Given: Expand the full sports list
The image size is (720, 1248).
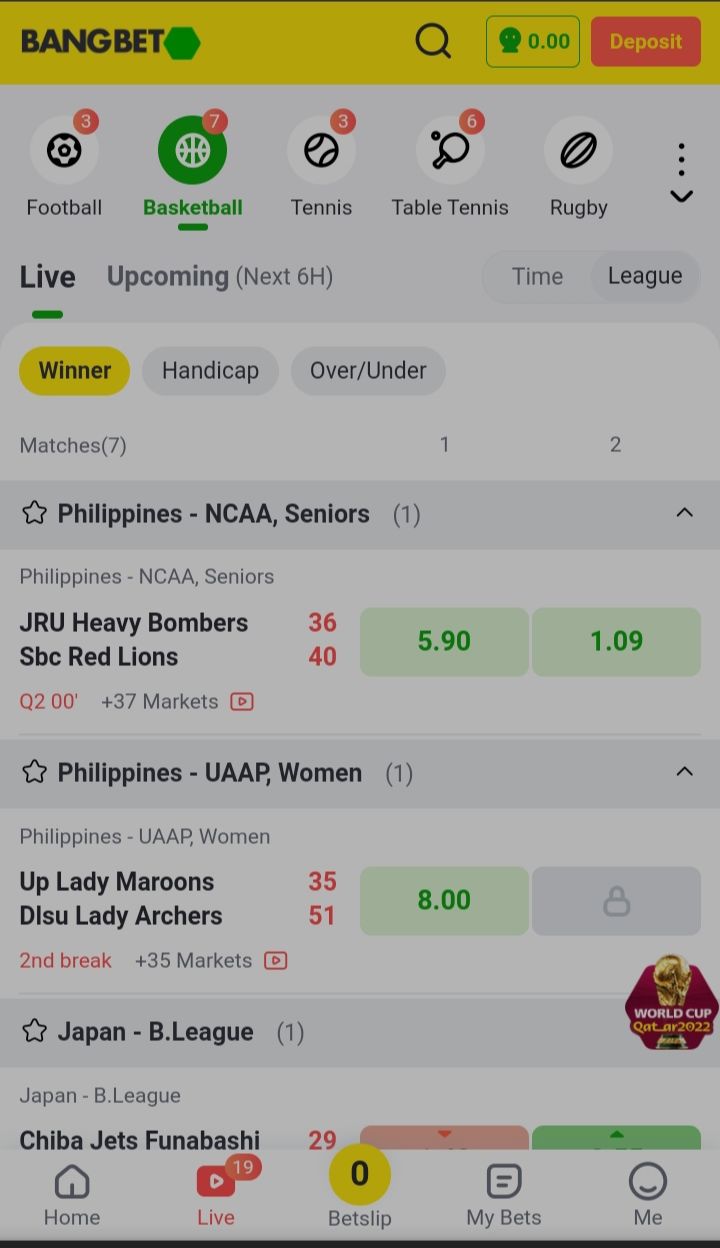Looking at the screenshot, I should click(681, 173).
